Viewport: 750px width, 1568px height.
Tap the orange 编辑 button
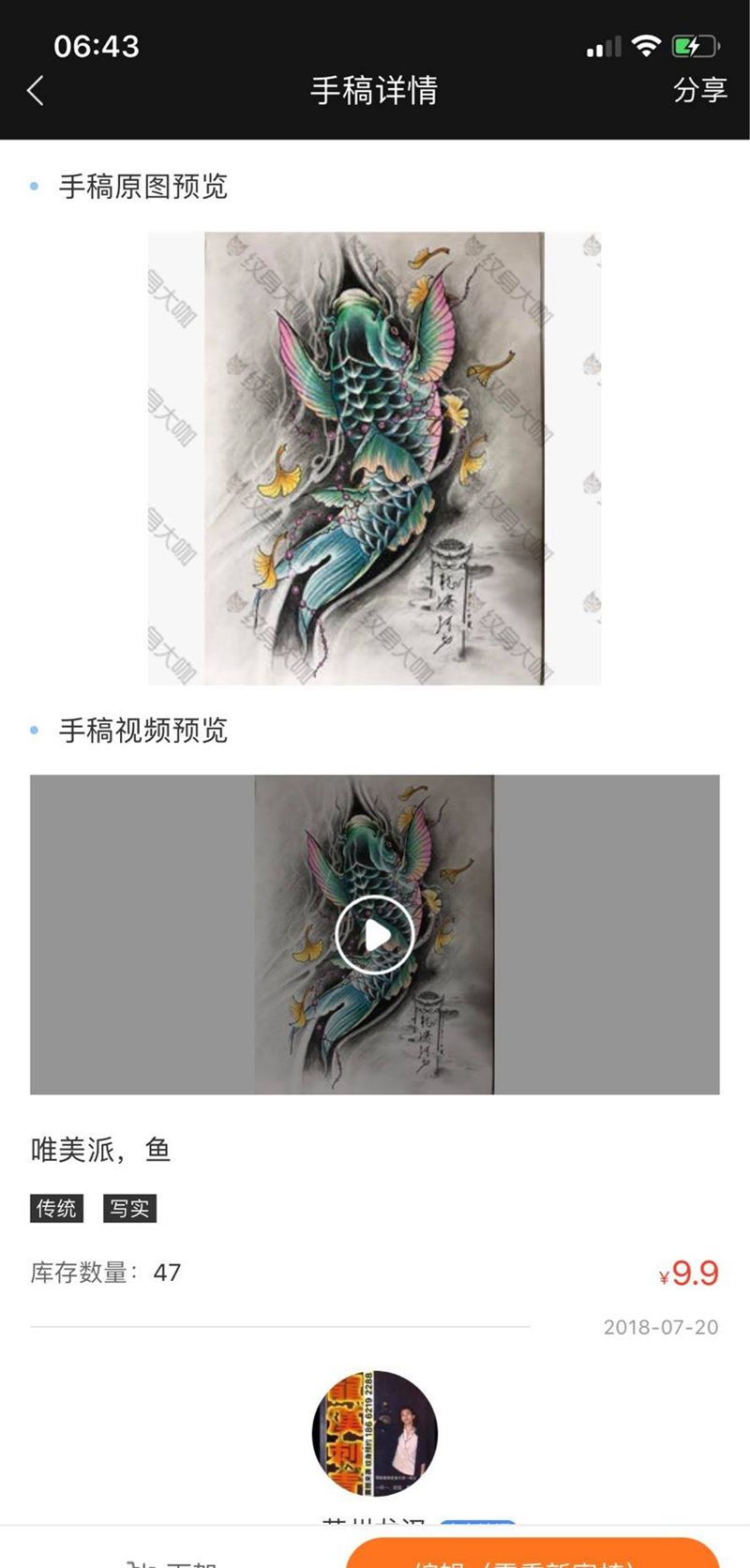point(532,1555)
